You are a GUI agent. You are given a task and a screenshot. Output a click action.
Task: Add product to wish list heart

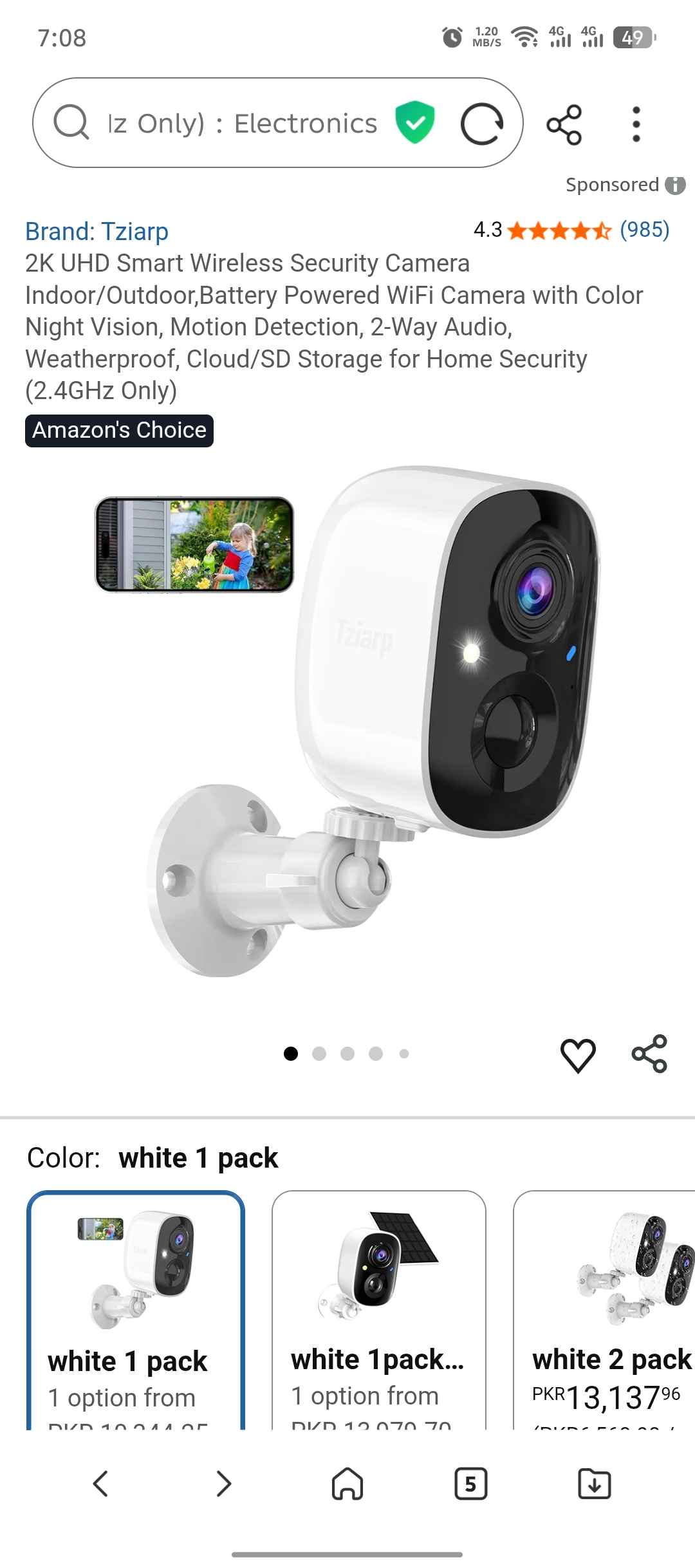tap(577, 1055)
